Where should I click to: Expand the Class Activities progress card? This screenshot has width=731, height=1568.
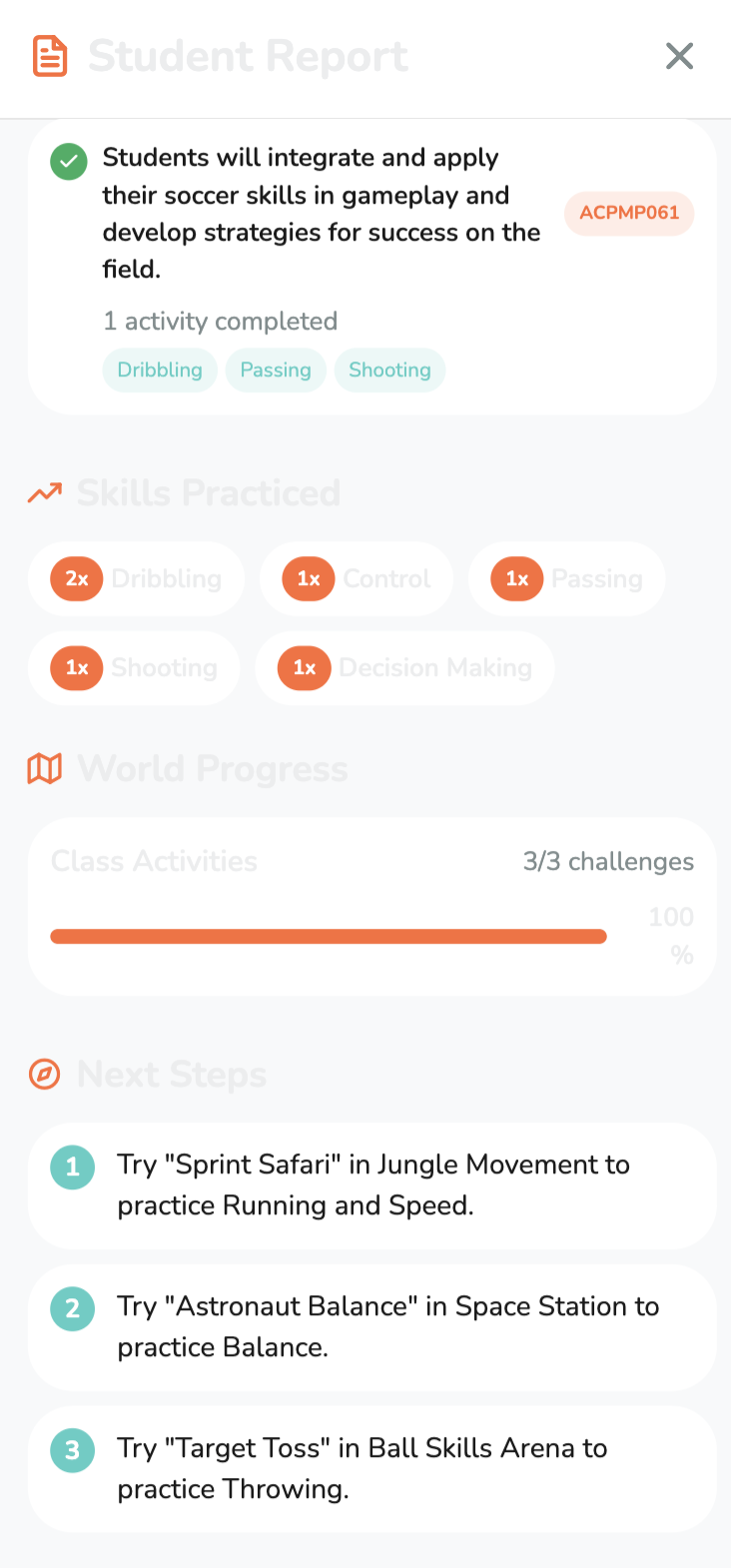(371, 906)
